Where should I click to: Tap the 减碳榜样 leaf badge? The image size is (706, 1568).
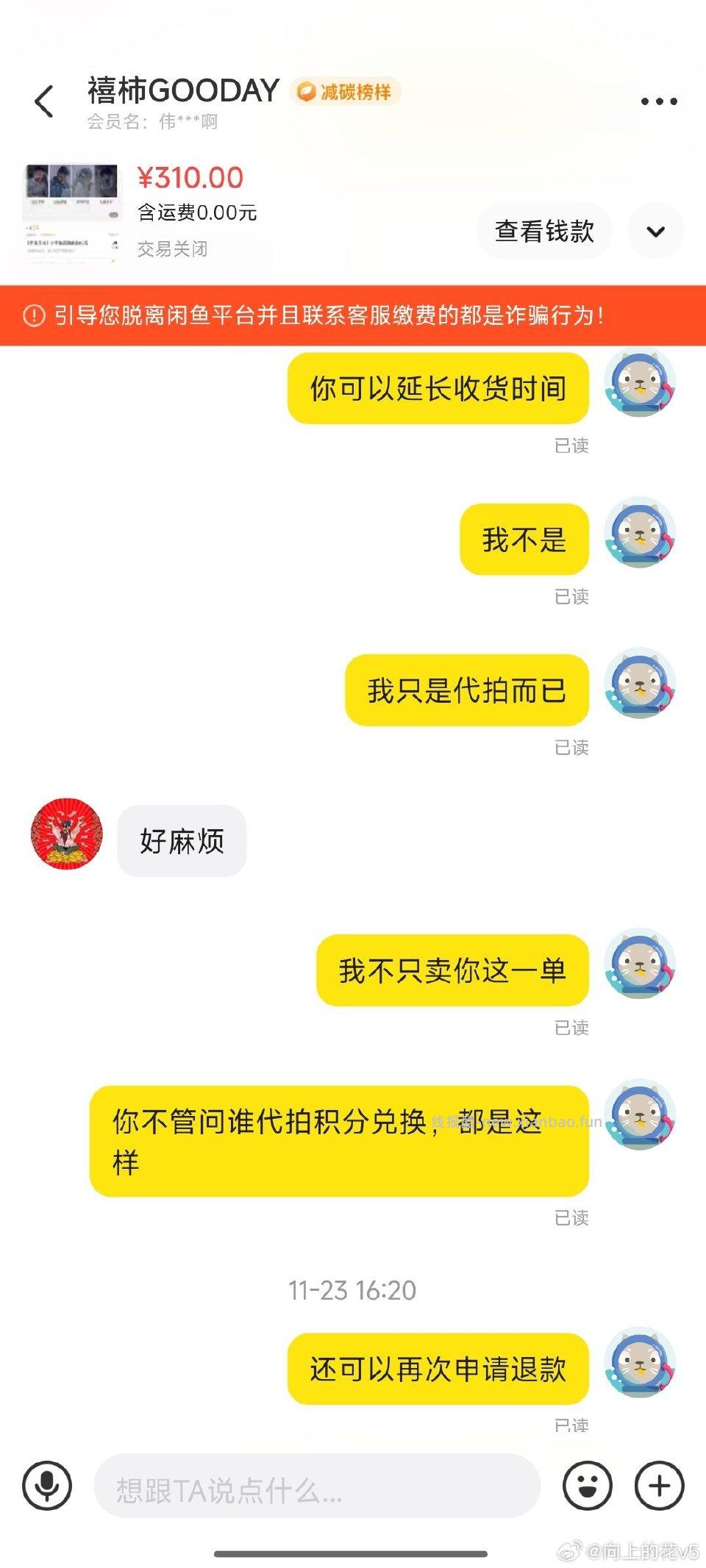[x=347, y=91]
